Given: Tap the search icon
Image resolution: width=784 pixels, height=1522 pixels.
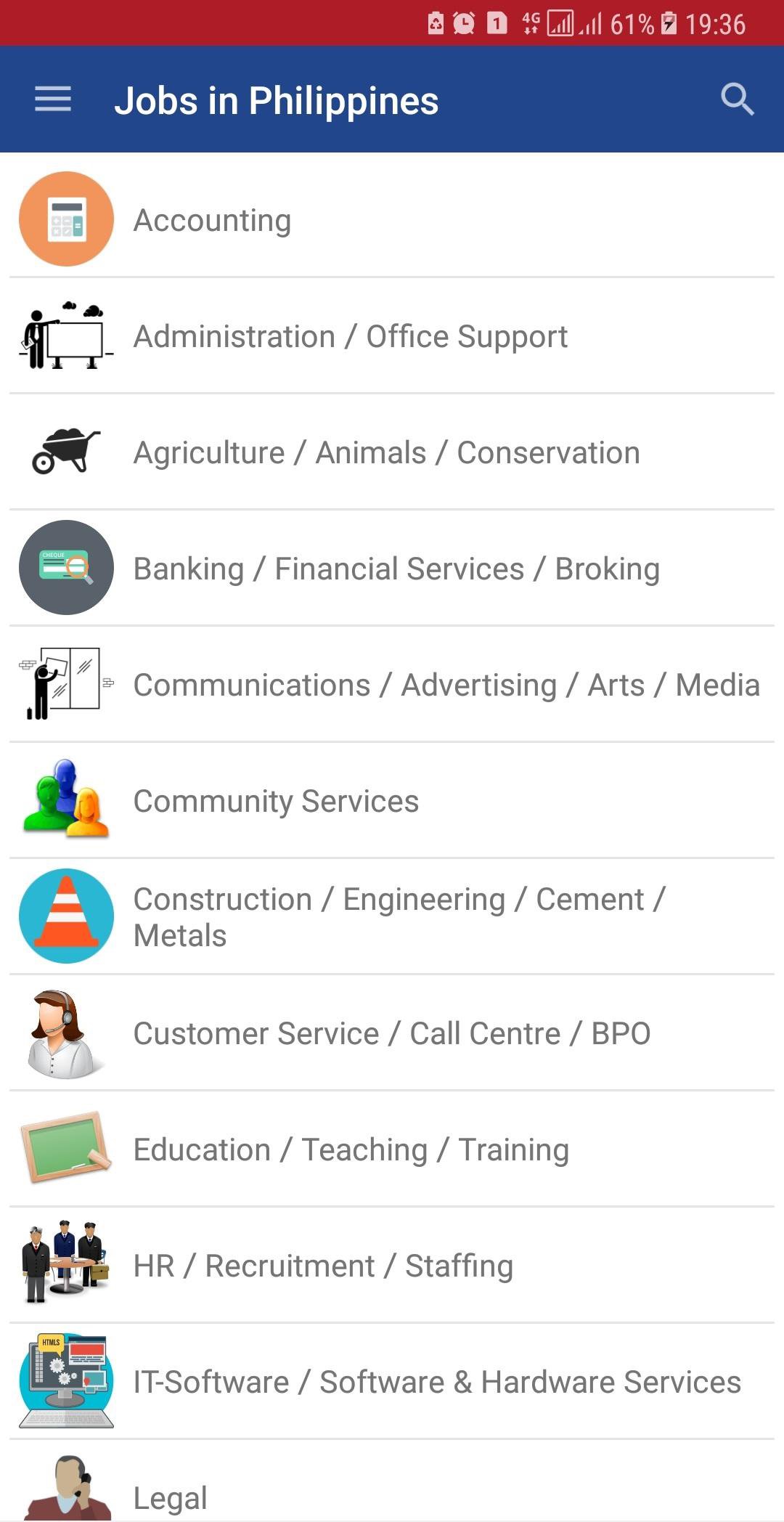Looking at the screenshot, I should pyautogui.click(x=737, y=99).
